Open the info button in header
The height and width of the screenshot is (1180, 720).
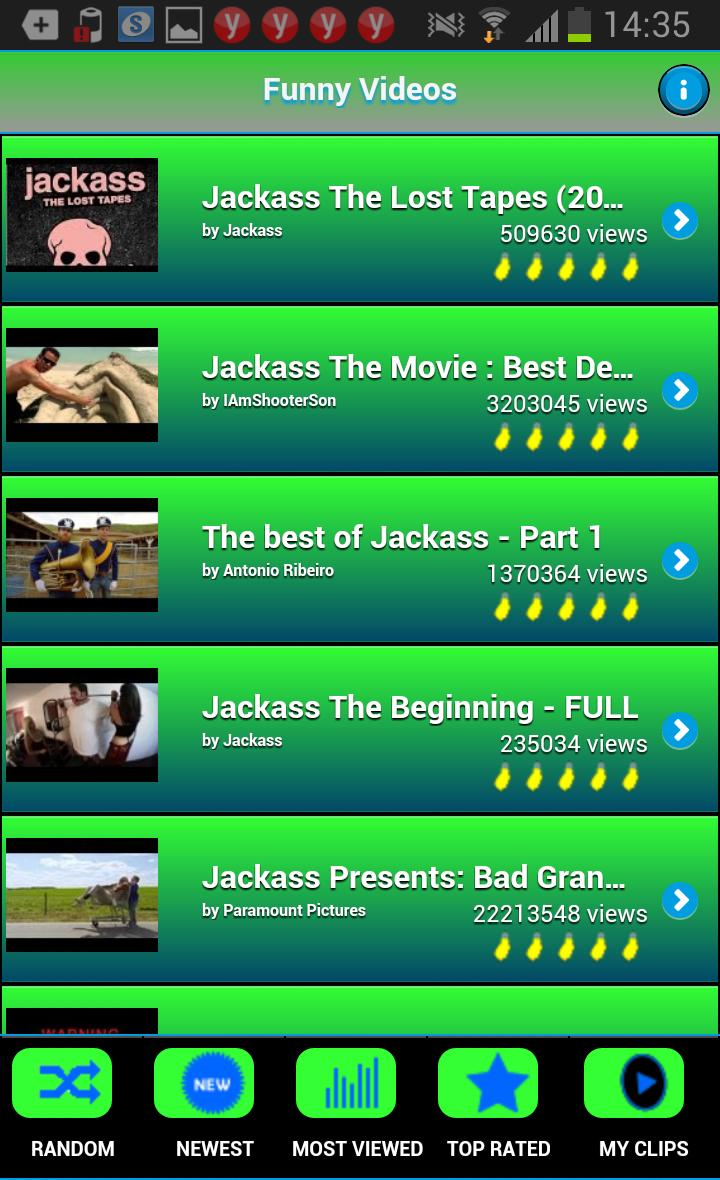683,91
